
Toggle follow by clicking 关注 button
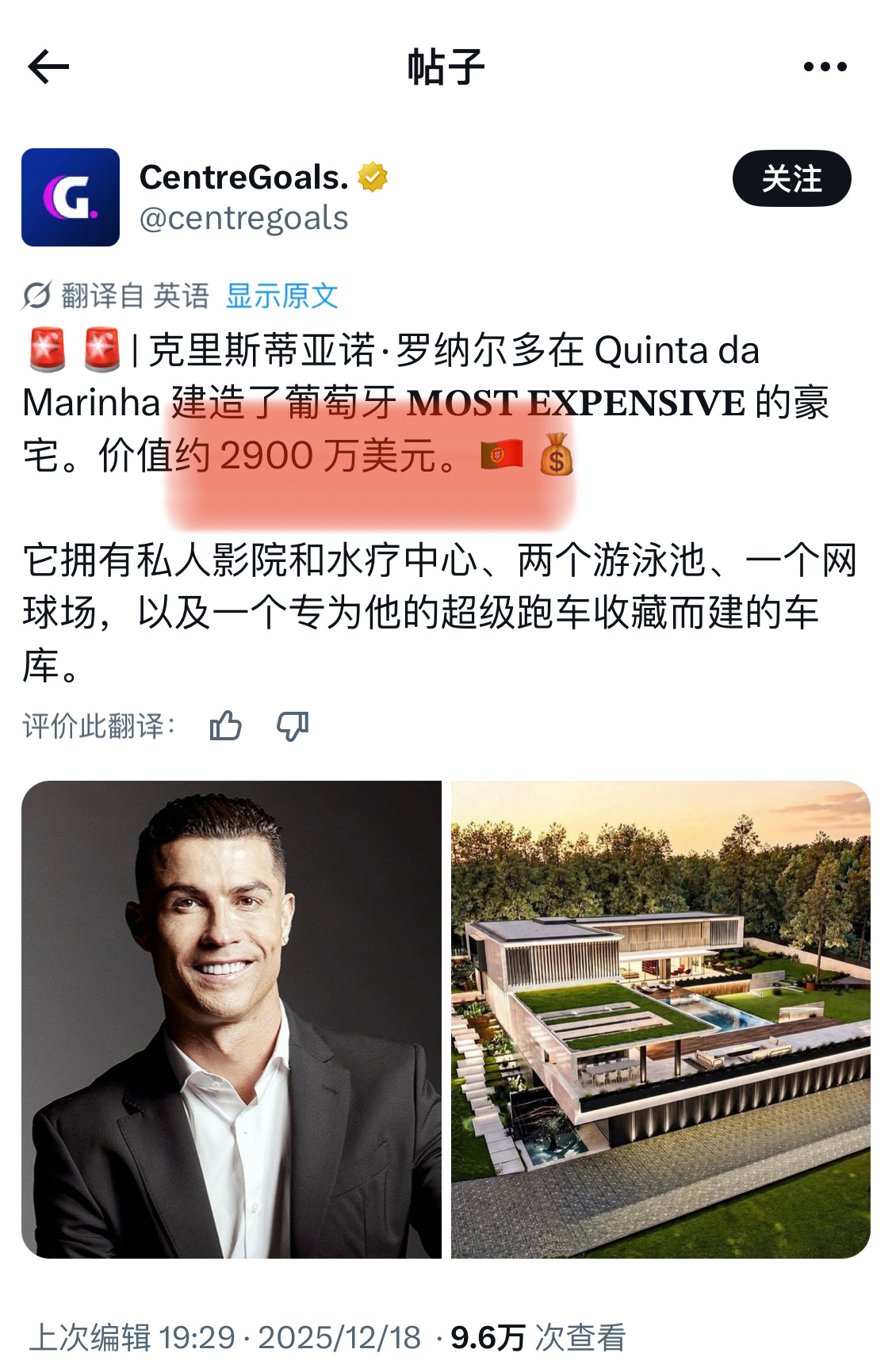pos(793,178)
